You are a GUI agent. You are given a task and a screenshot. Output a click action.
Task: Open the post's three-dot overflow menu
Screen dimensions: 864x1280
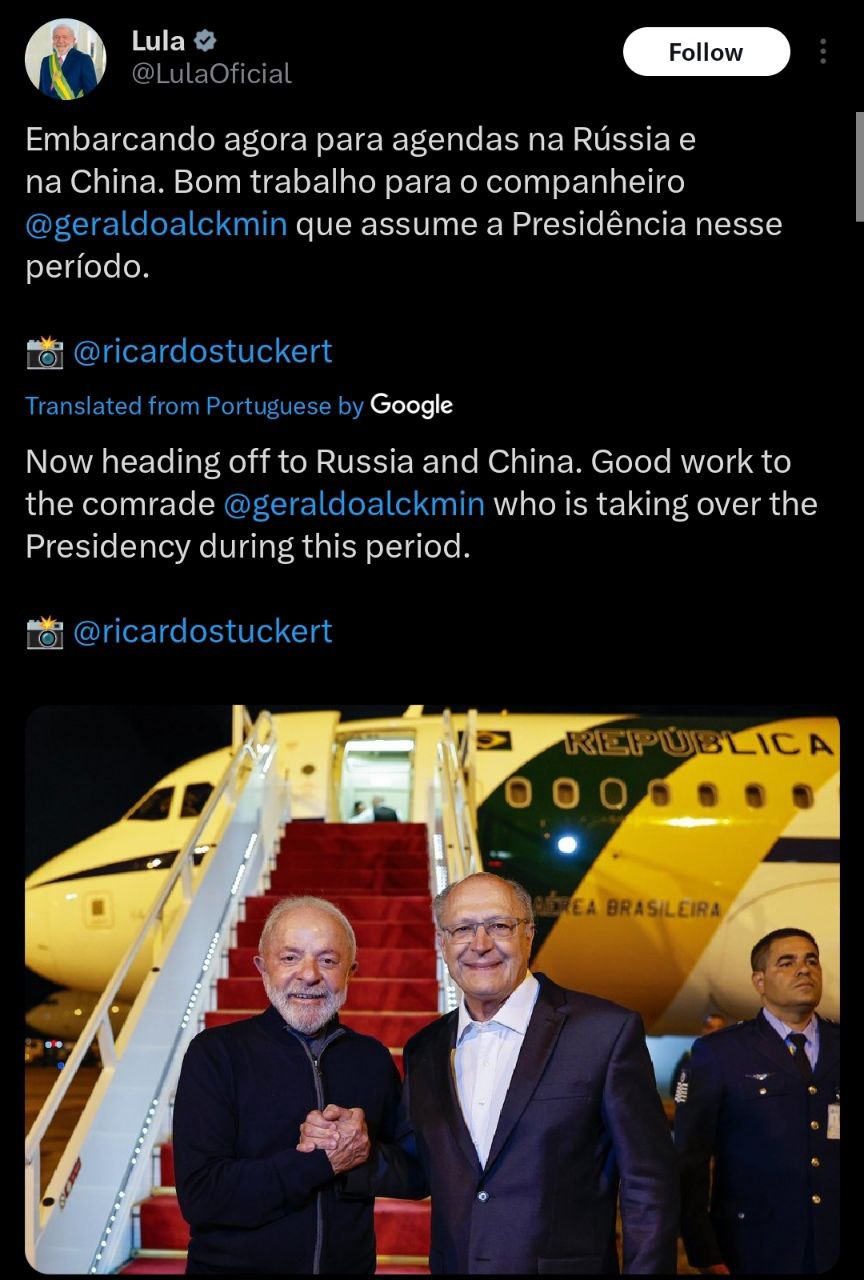pyautogui.click(x=823, y=52)
